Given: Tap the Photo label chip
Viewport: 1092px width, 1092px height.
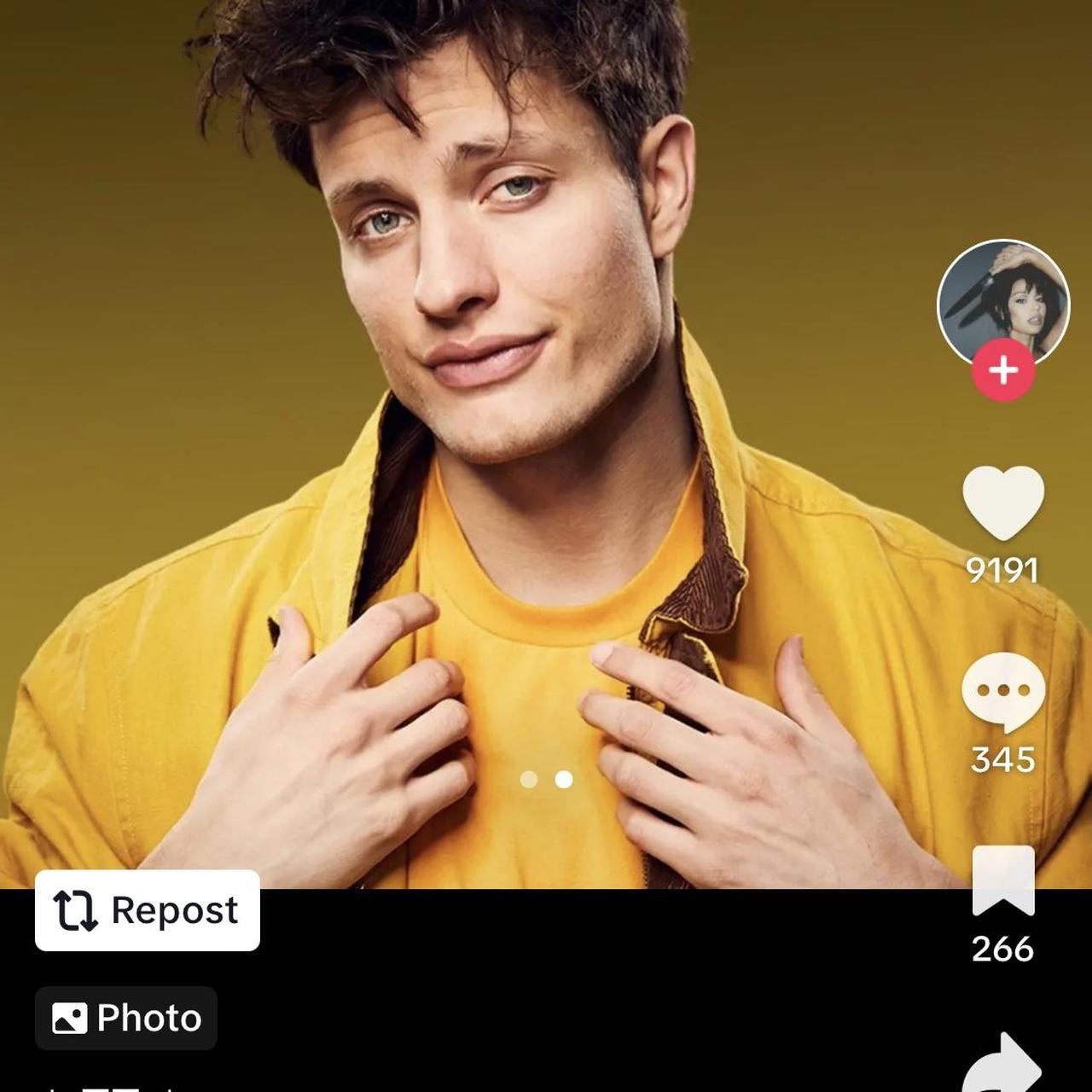Looking at the screenshot, I should [x=126, y=1018].
